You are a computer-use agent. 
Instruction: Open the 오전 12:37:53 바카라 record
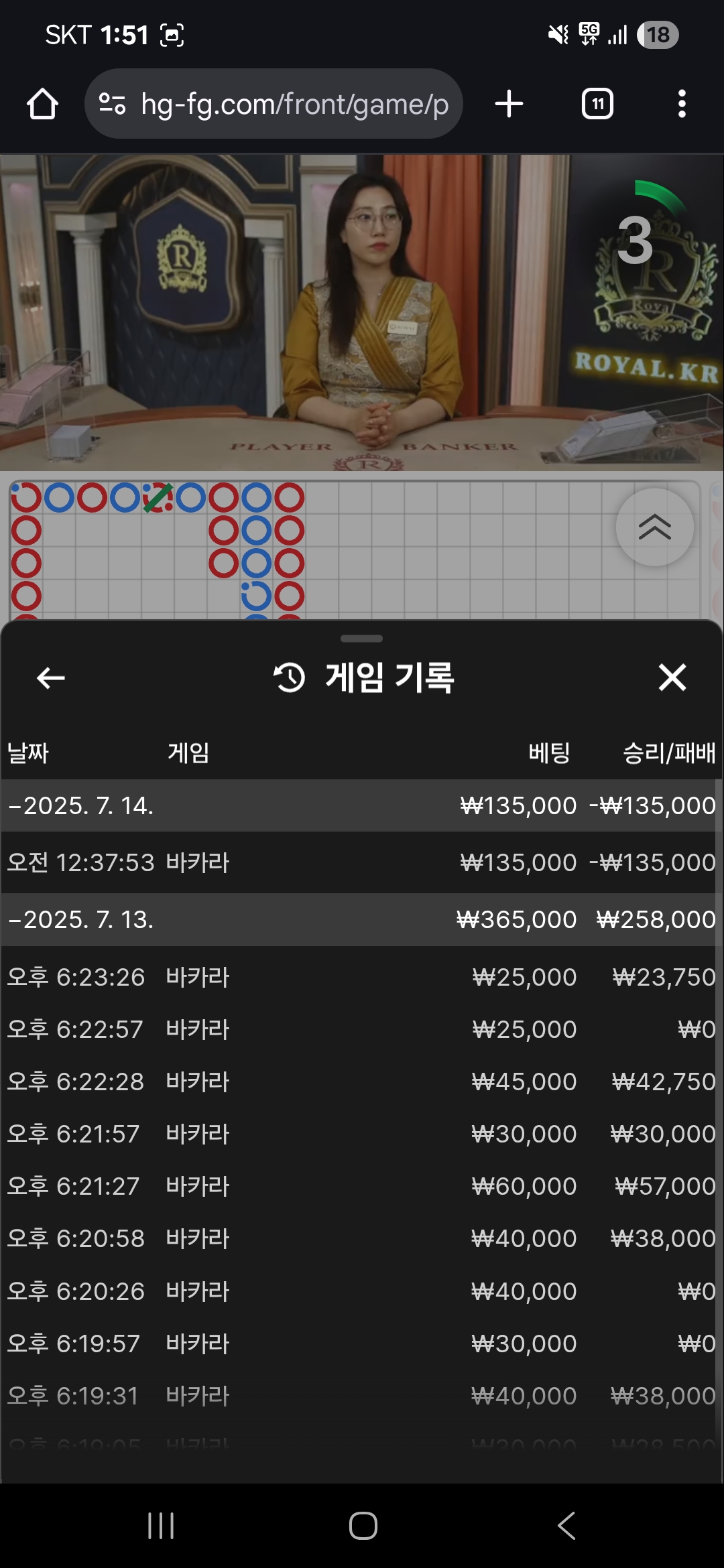(x=361, y=862)
